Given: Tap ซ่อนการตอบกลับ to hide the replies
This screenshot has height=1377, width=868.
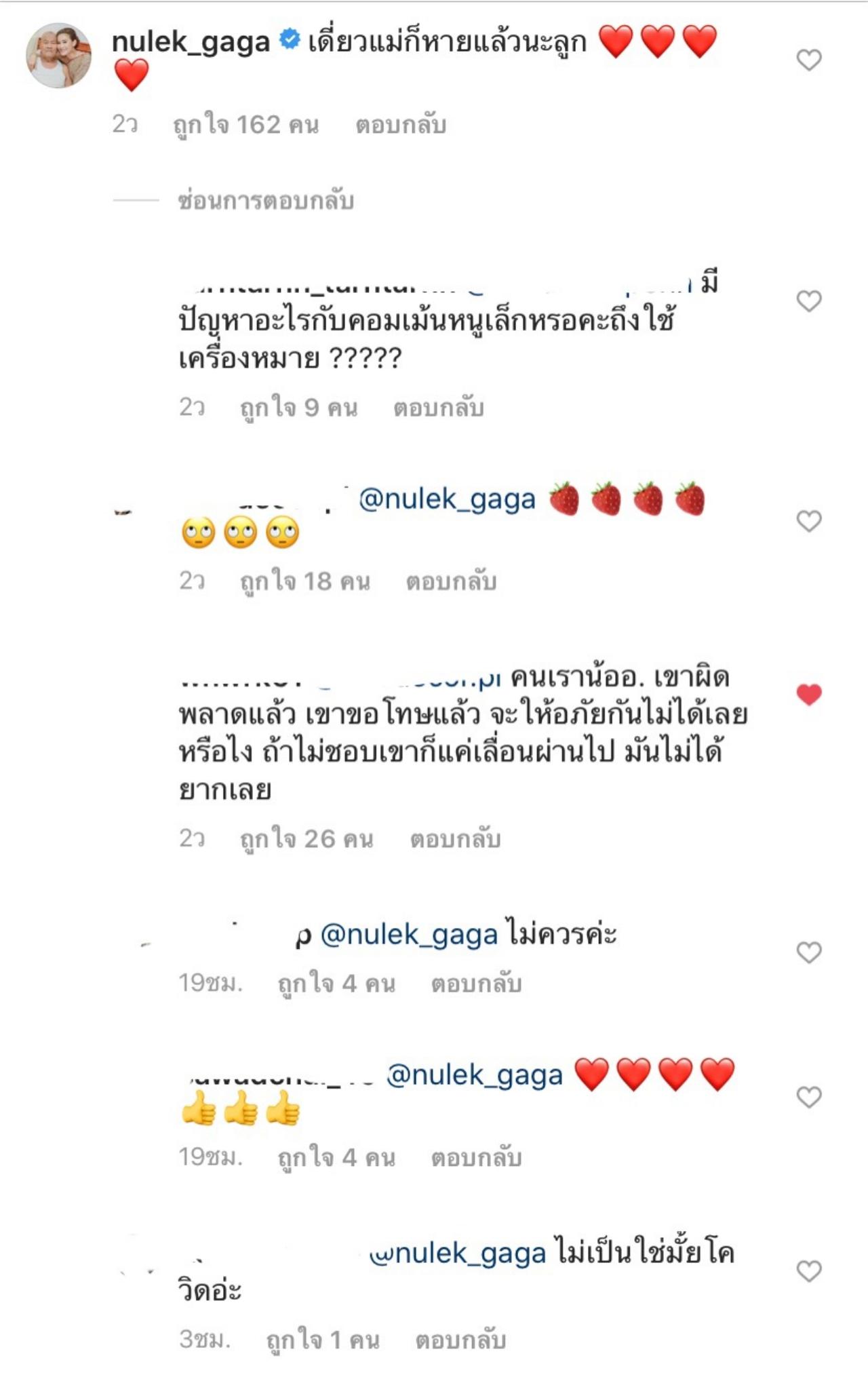Looking at the screenshot, I should (266, 201).
